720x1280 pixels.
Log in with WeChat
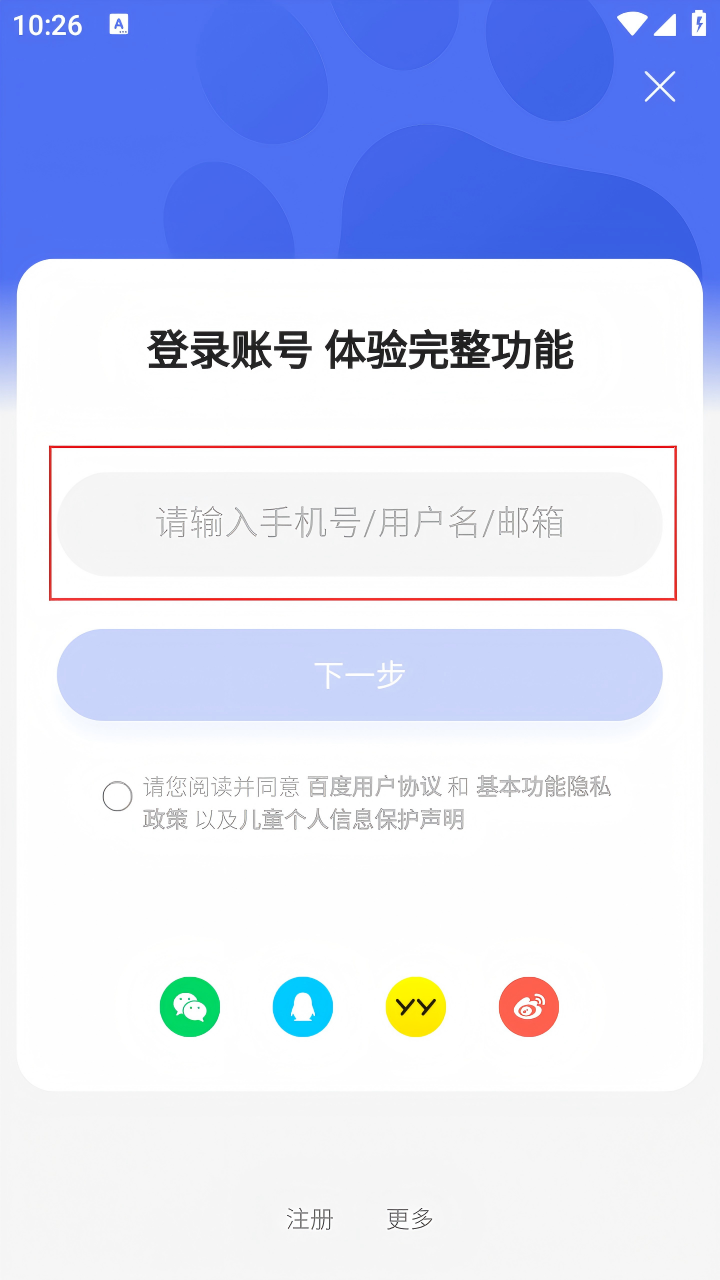[x=190, y=1006]
